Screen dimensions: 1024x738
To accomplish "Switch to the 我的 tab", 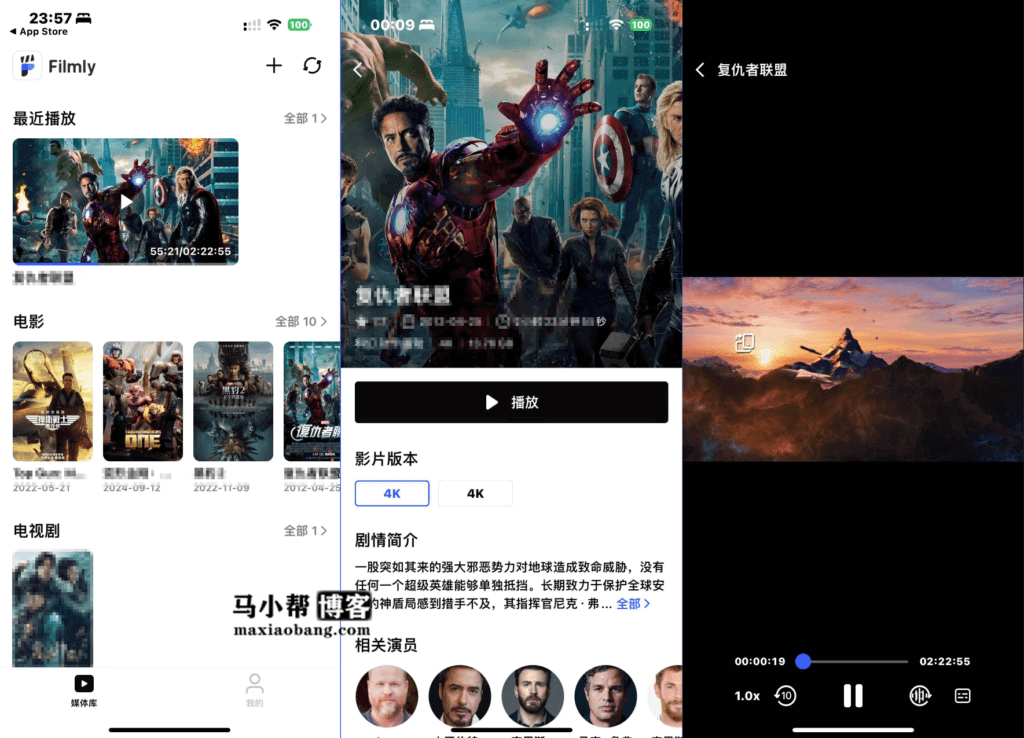I will tap(255, 690).
